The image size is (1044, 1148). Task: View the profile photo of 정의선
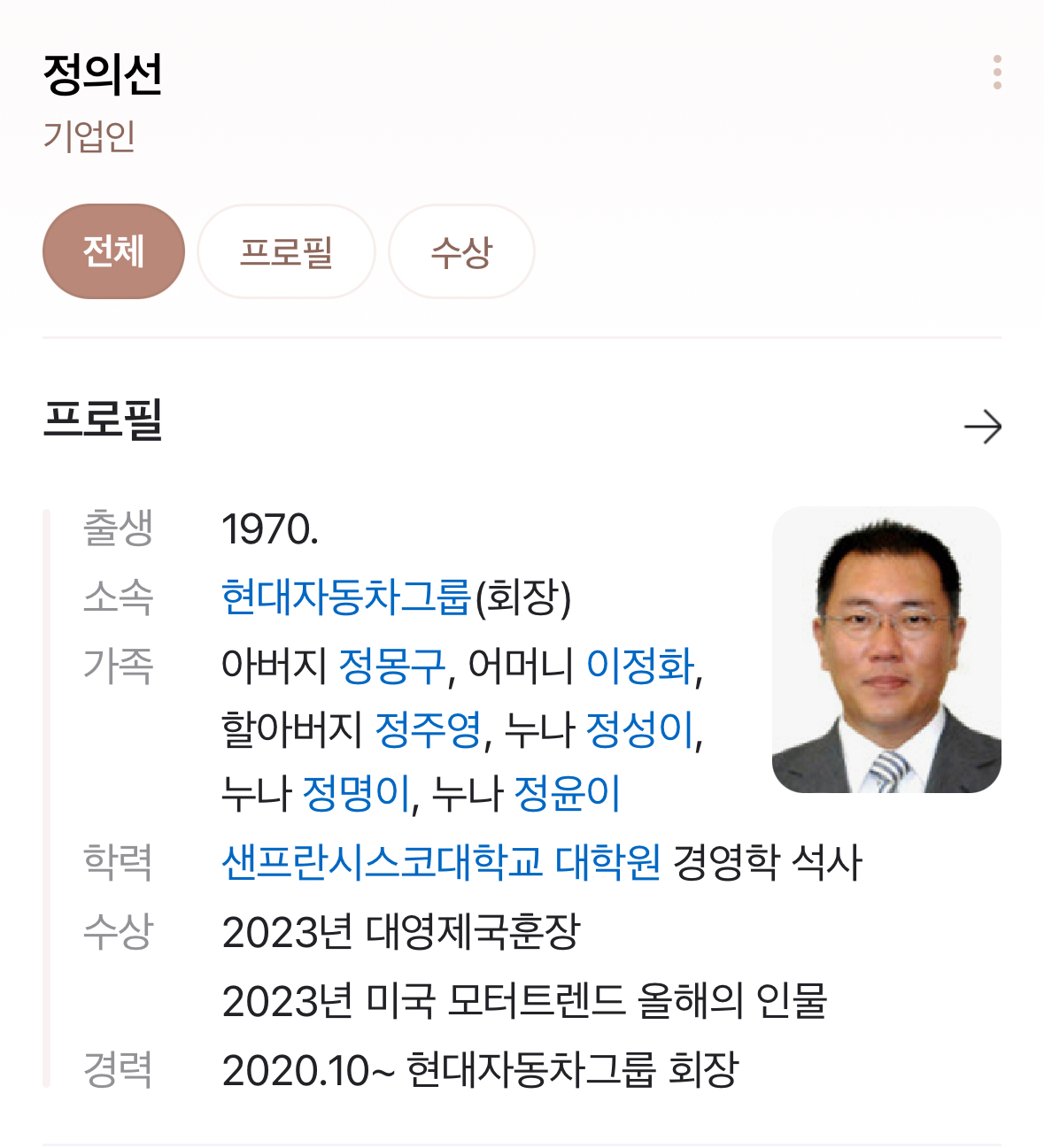click(886, 650)
